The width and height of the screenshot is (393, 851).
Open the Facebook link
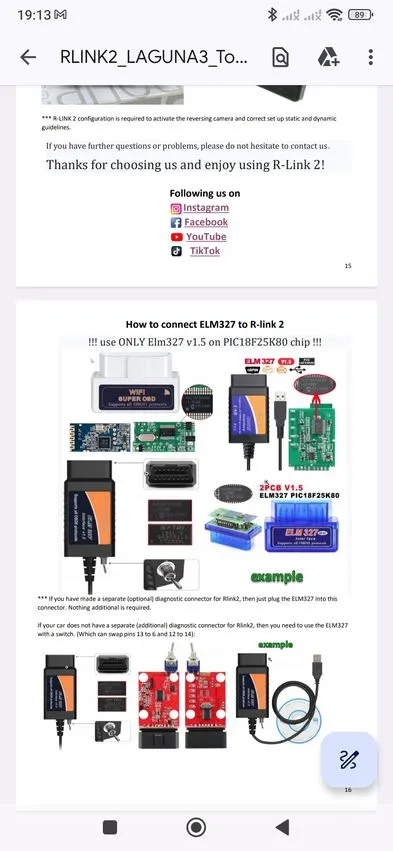[206, 222]
